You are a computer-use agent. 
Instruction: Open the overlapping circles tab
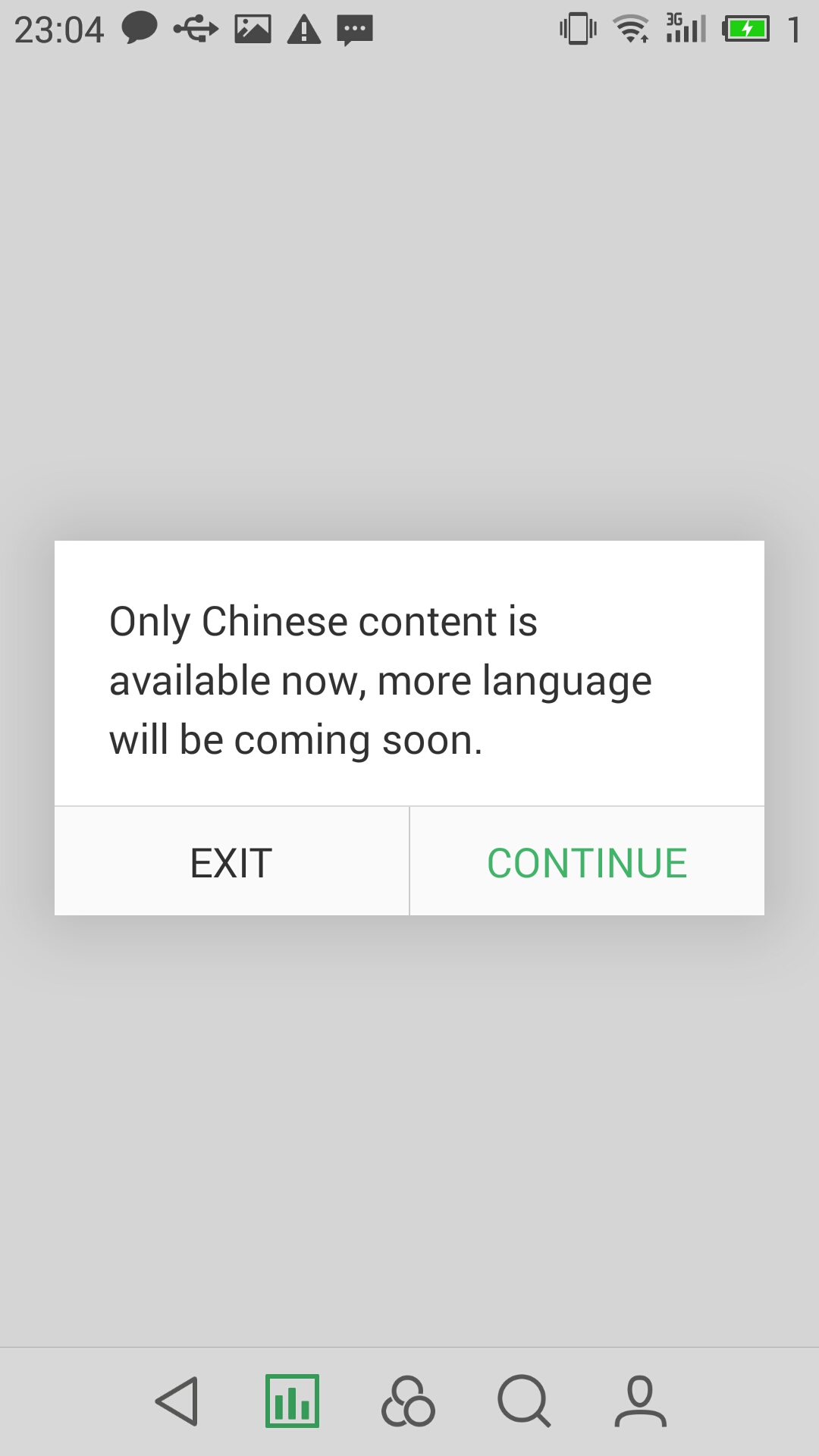pyautogui.click(x=408, y=1401)
